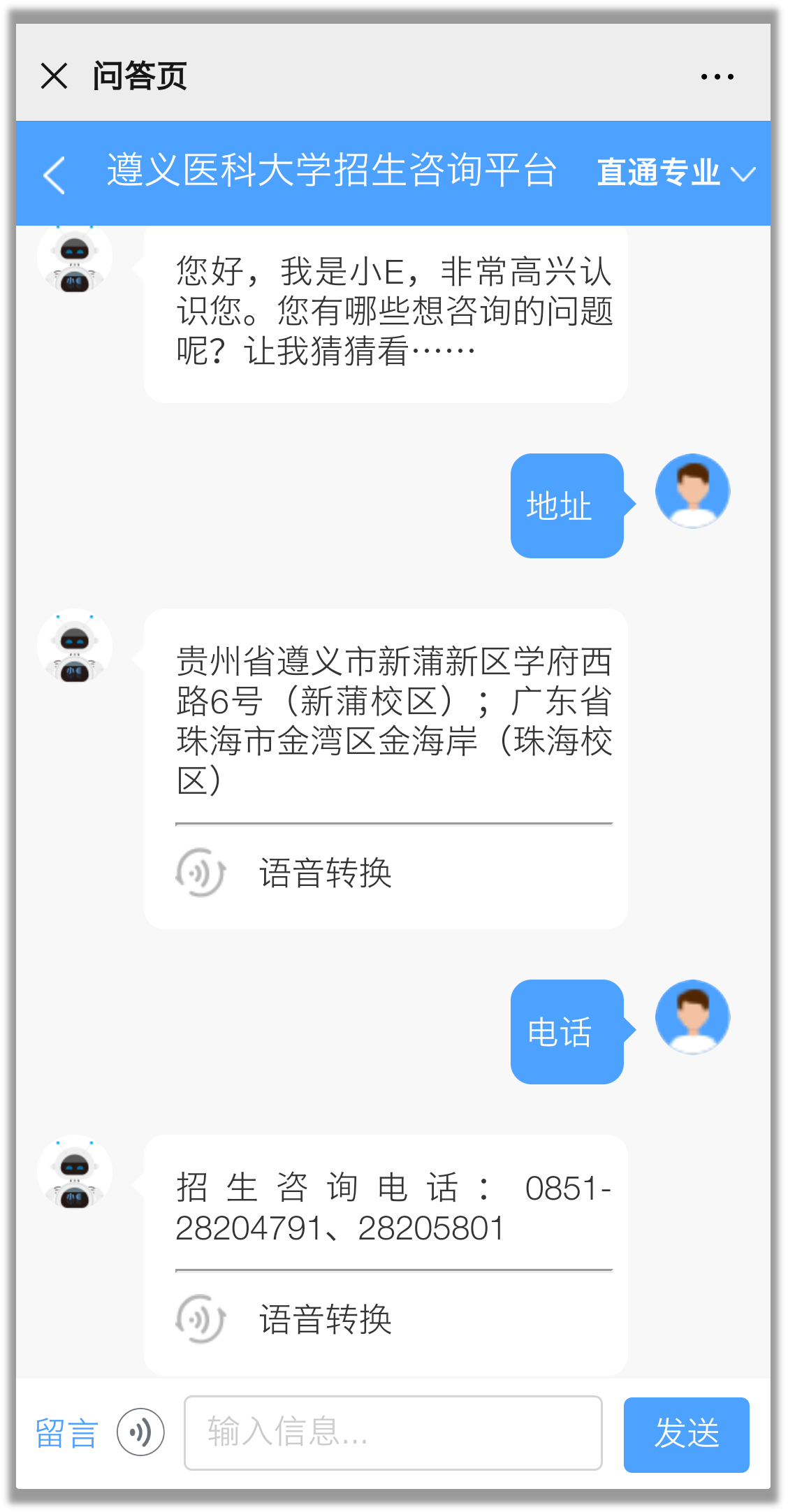Close the 问答页 page
Viewport: 788px width, 1512px height.
[x=54, y=75]
